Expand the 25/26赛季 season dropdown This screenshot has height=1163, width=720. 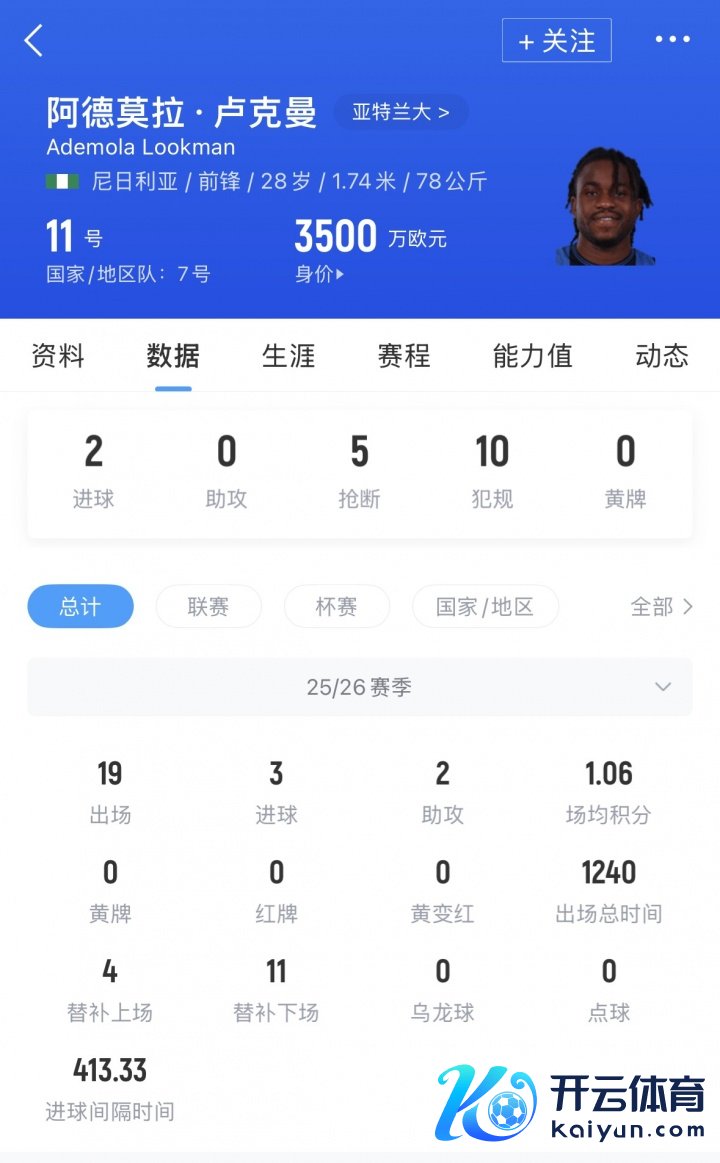pos(360,687)
